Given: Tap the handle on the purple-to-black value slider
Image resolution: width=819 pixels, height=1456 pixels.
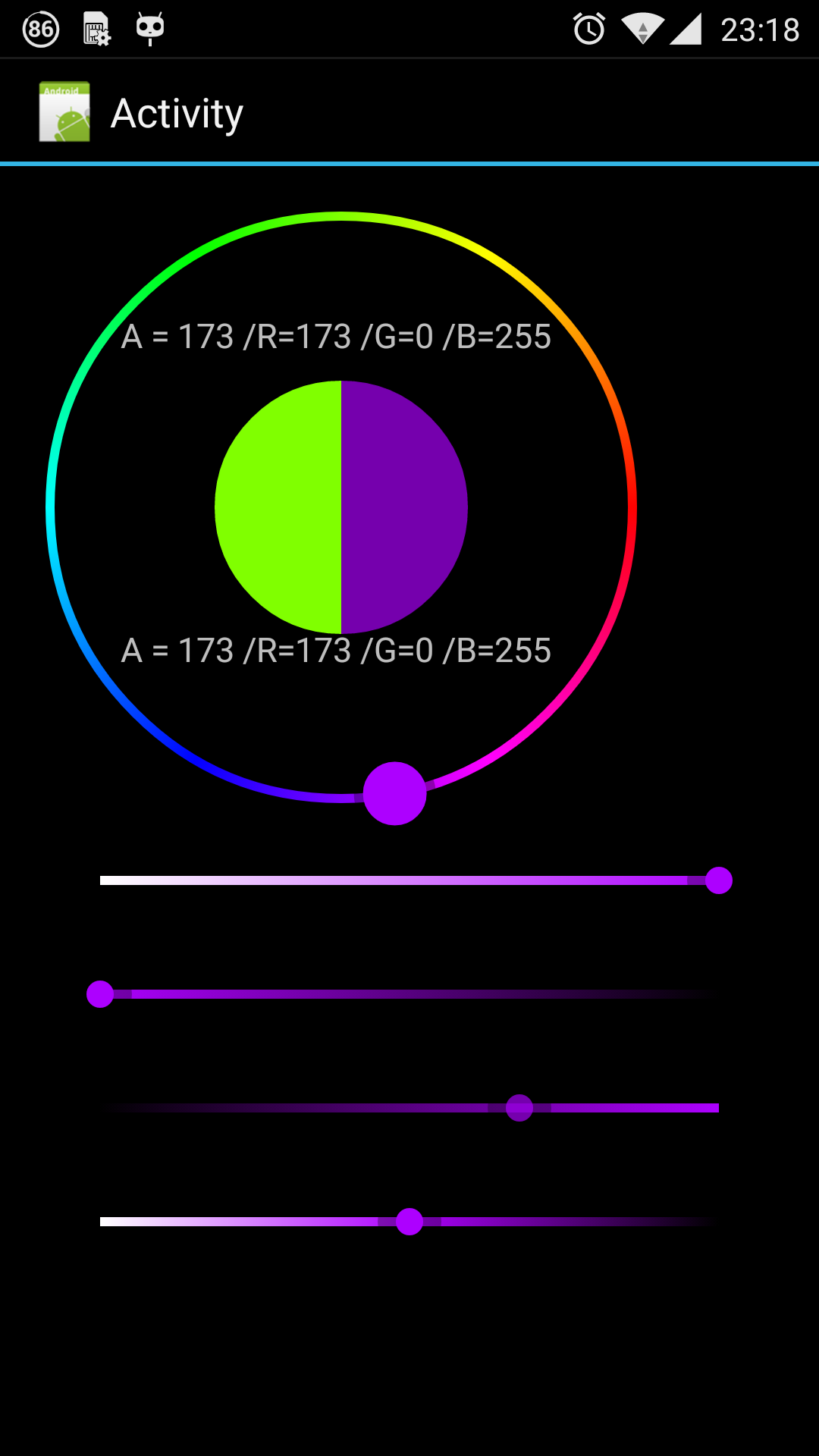Looking at the screenshot, I should coord(100,994).
